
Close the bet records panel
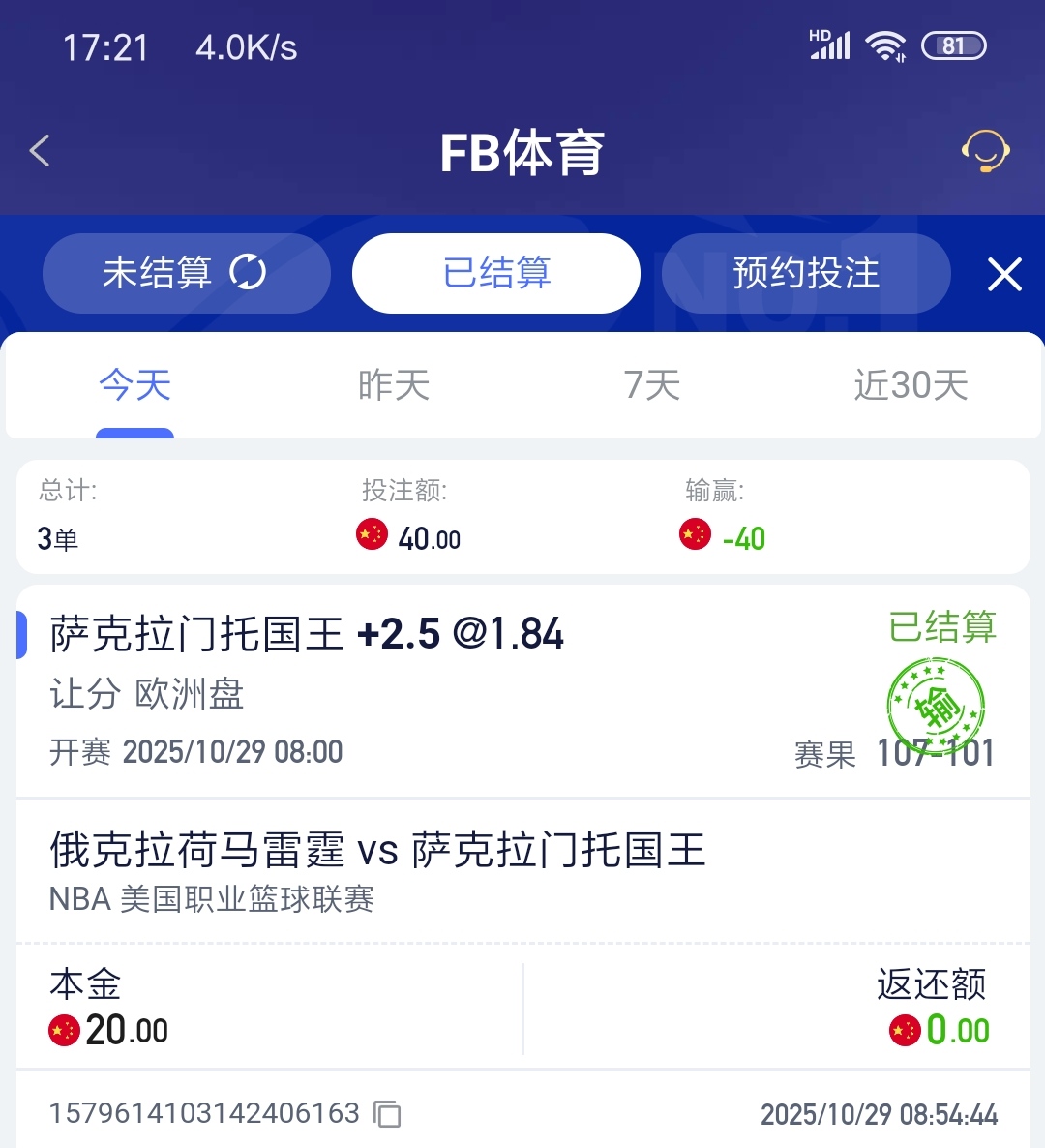pos(1004,274)
